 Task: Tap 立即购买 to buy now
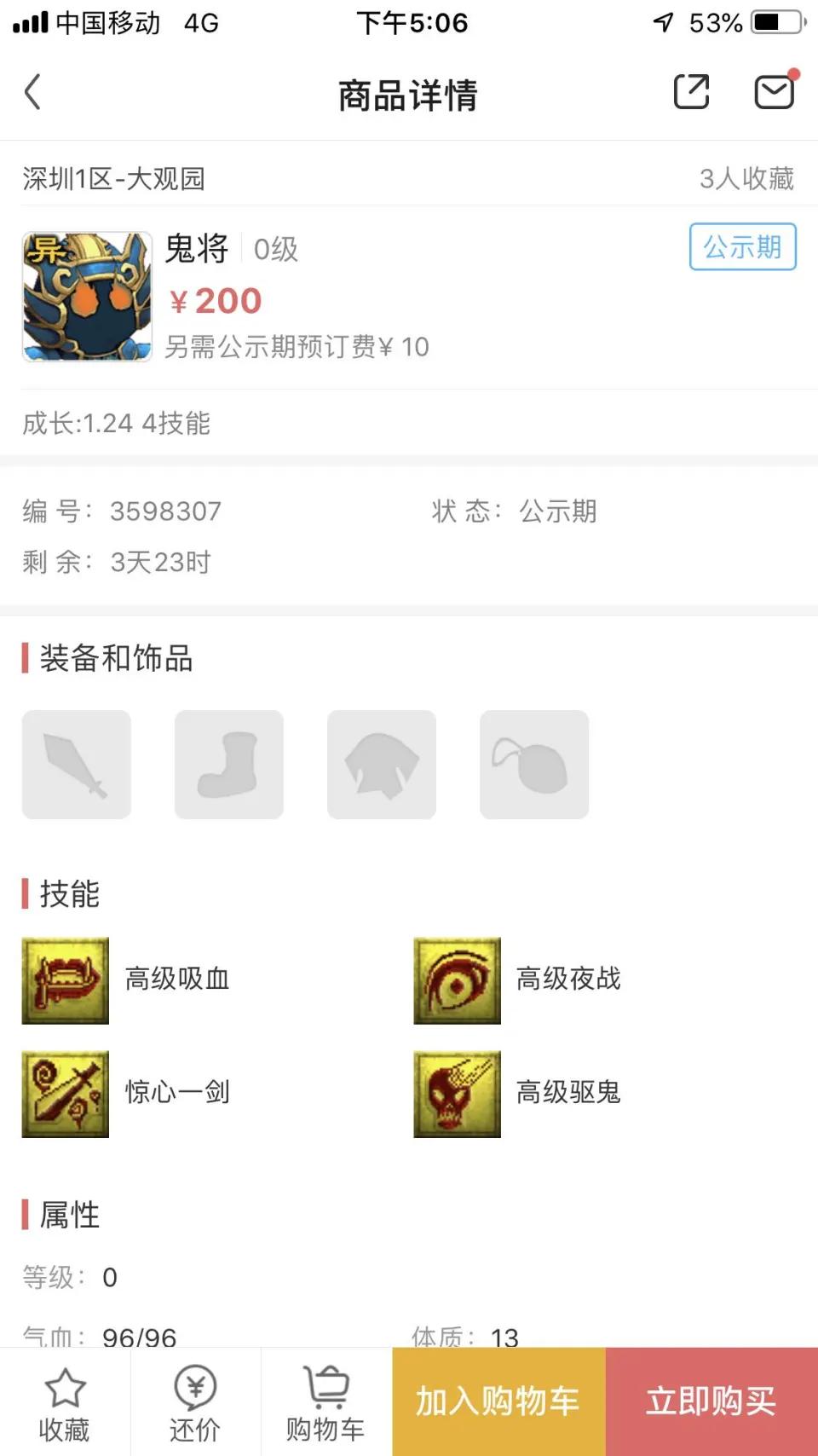pos(711,1401)
